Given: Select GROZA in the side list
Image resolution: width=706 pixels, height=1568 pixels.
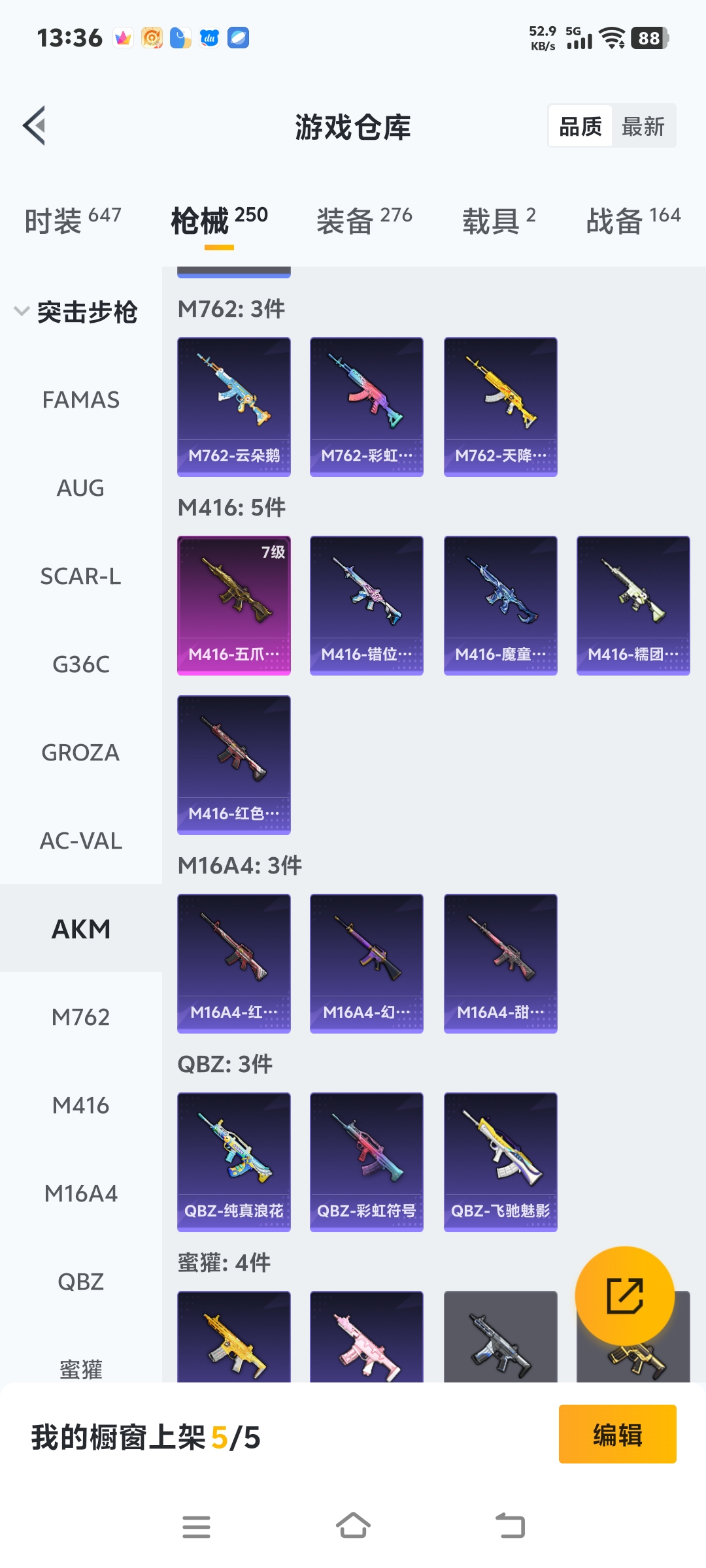Looking at the screenshot, I should tap(80, 753).
